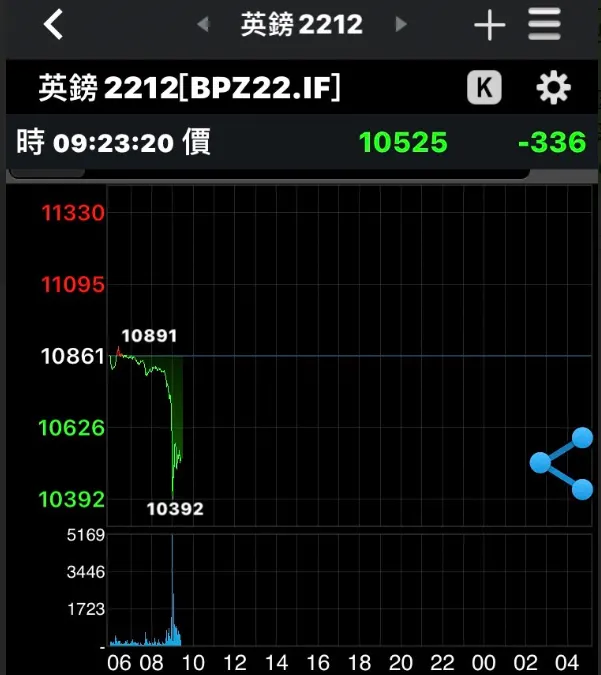Switch to K-line chart view
This screenshot has width=601, height=675.
484,88
